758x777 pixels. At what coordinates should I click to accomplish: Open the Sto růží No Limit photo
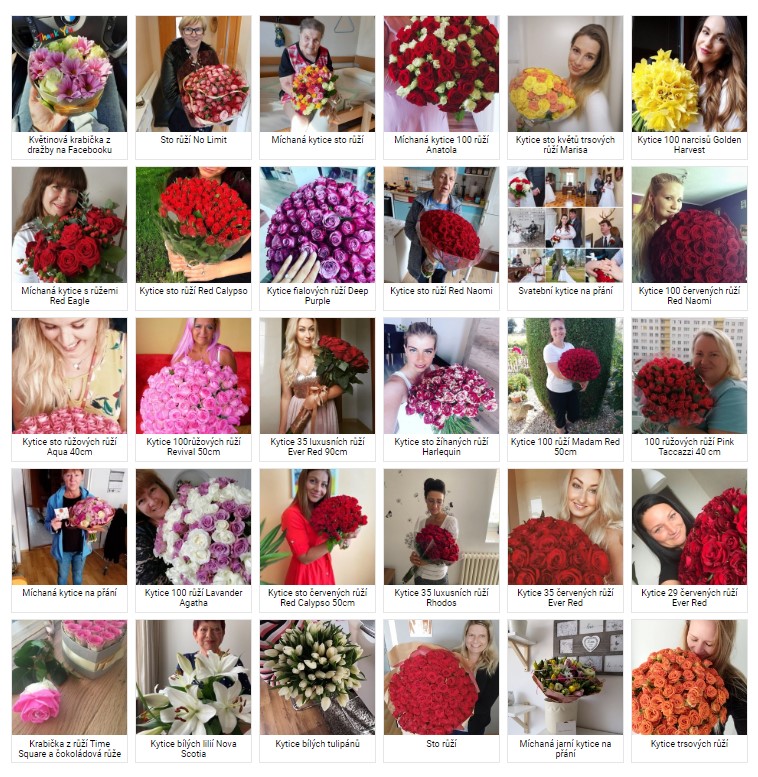[x=193, y=74]
